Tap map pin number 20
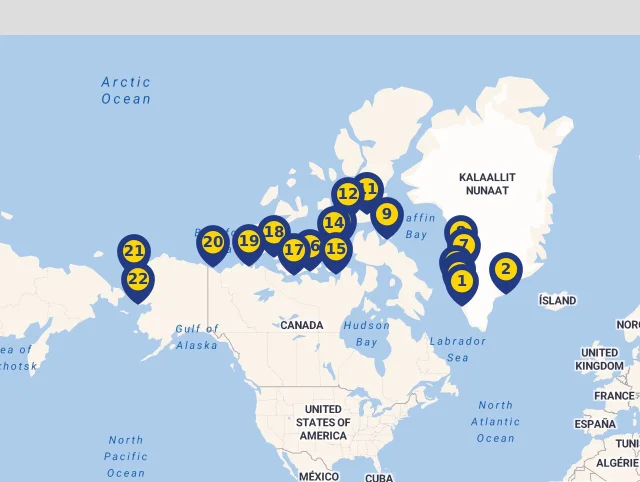The height and width of the screenshot is (482, 640). pos(212,242)
